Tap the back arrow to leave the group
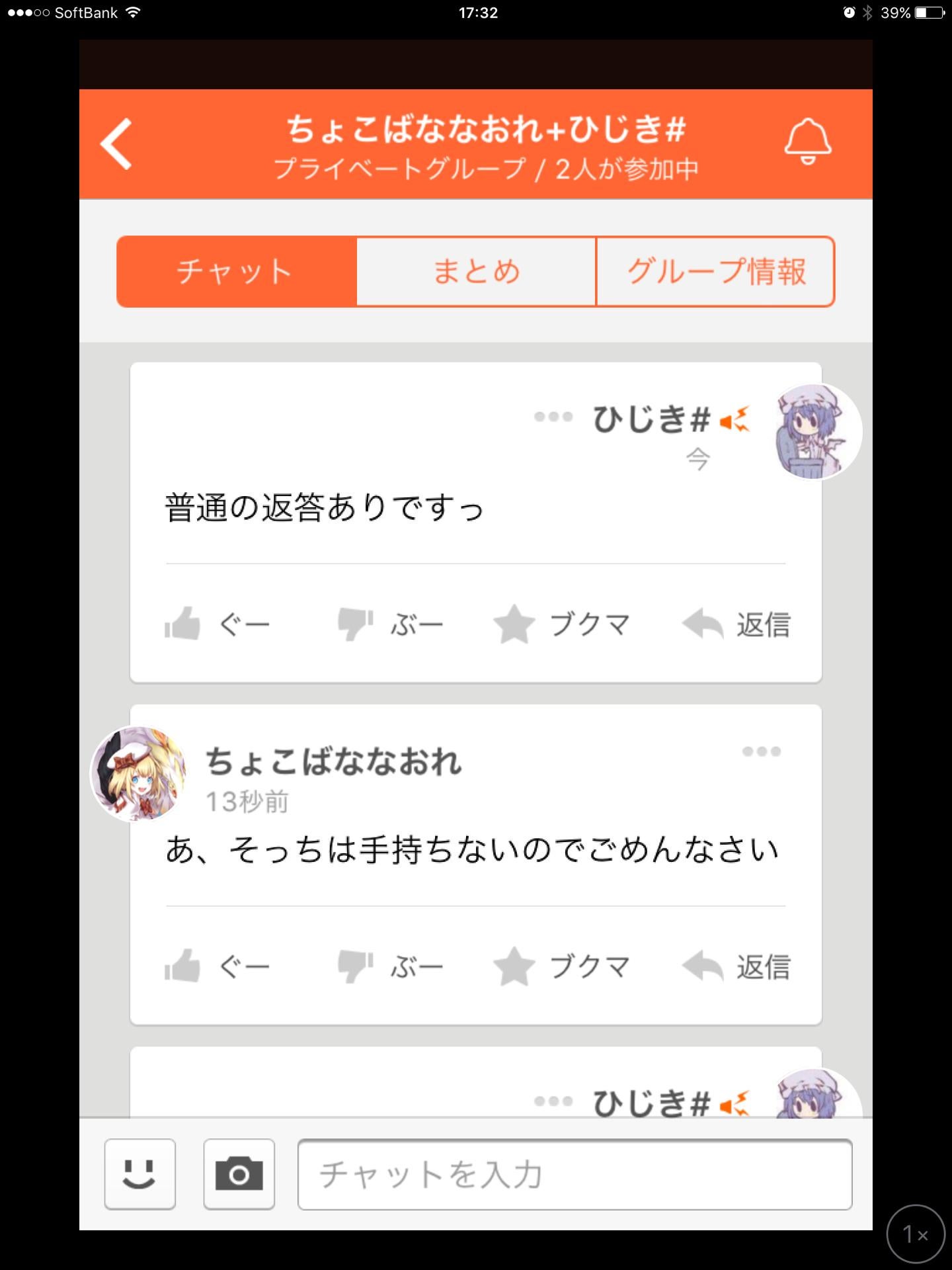Image resolution: width=952 pixels, height=1270 pixels. click(x=118, y=145)
